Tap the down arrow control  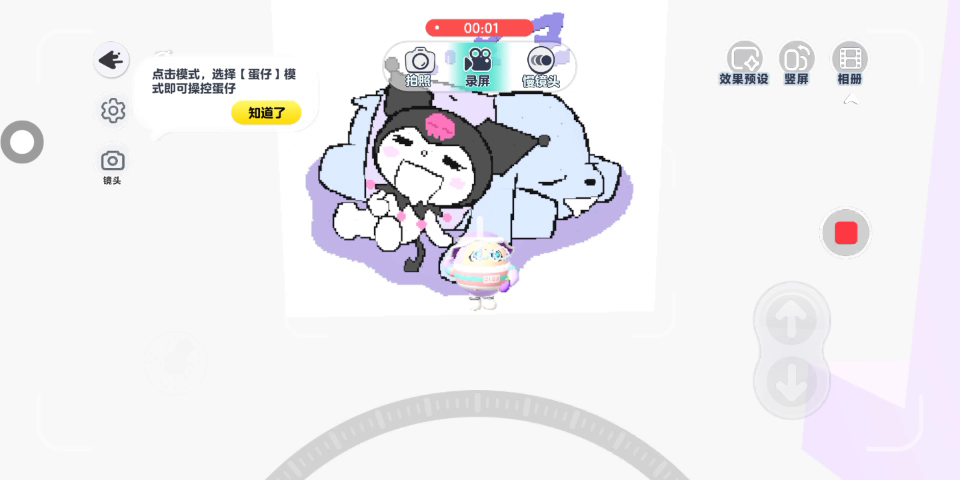pos(791,381)
